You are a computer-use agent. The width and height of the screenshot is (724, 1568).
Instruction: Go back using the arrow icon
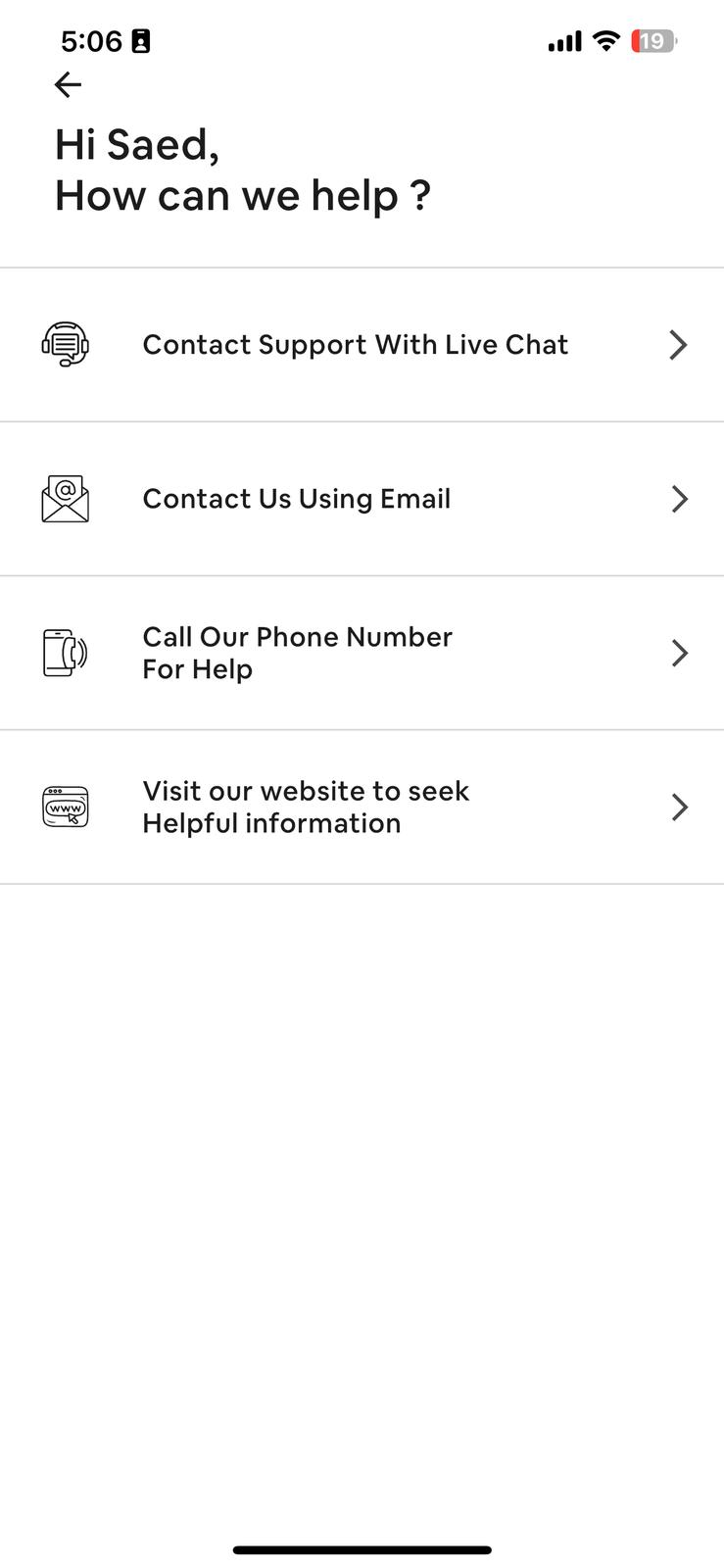tap(68, 85)
